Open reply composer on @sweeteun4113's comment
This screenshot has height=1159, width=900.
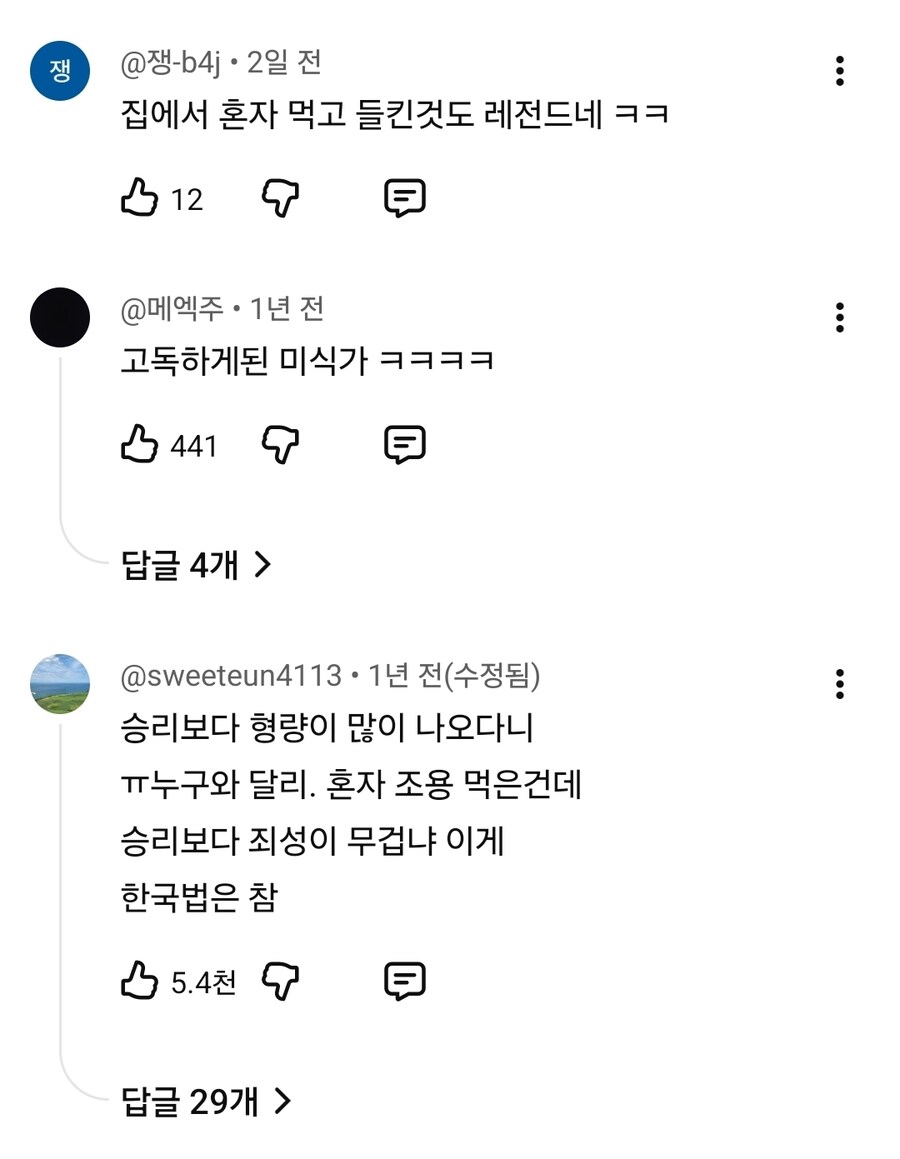[405, 980]
